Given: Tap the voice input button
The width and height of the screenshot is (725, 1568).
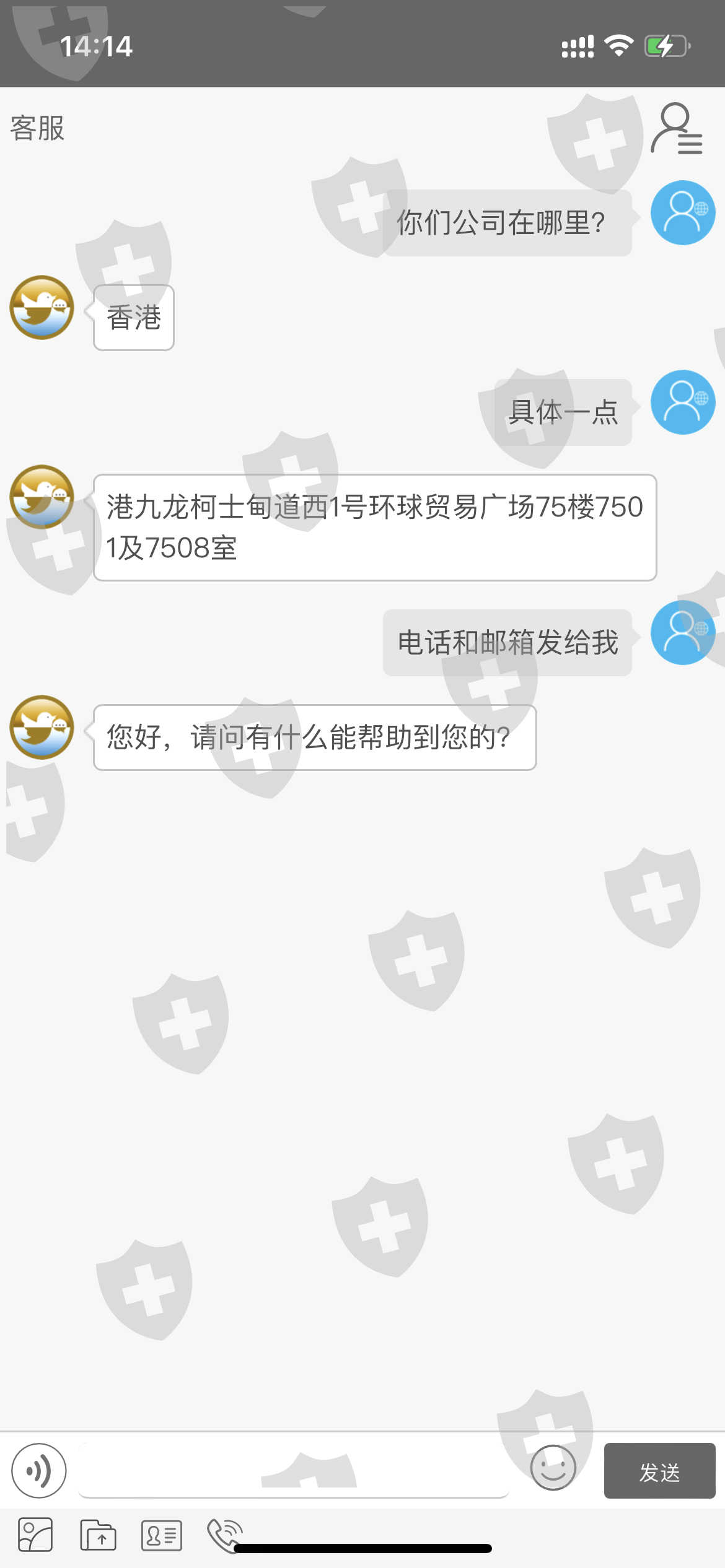Looking at the screenshot, I should click(x=39, y=1471).
